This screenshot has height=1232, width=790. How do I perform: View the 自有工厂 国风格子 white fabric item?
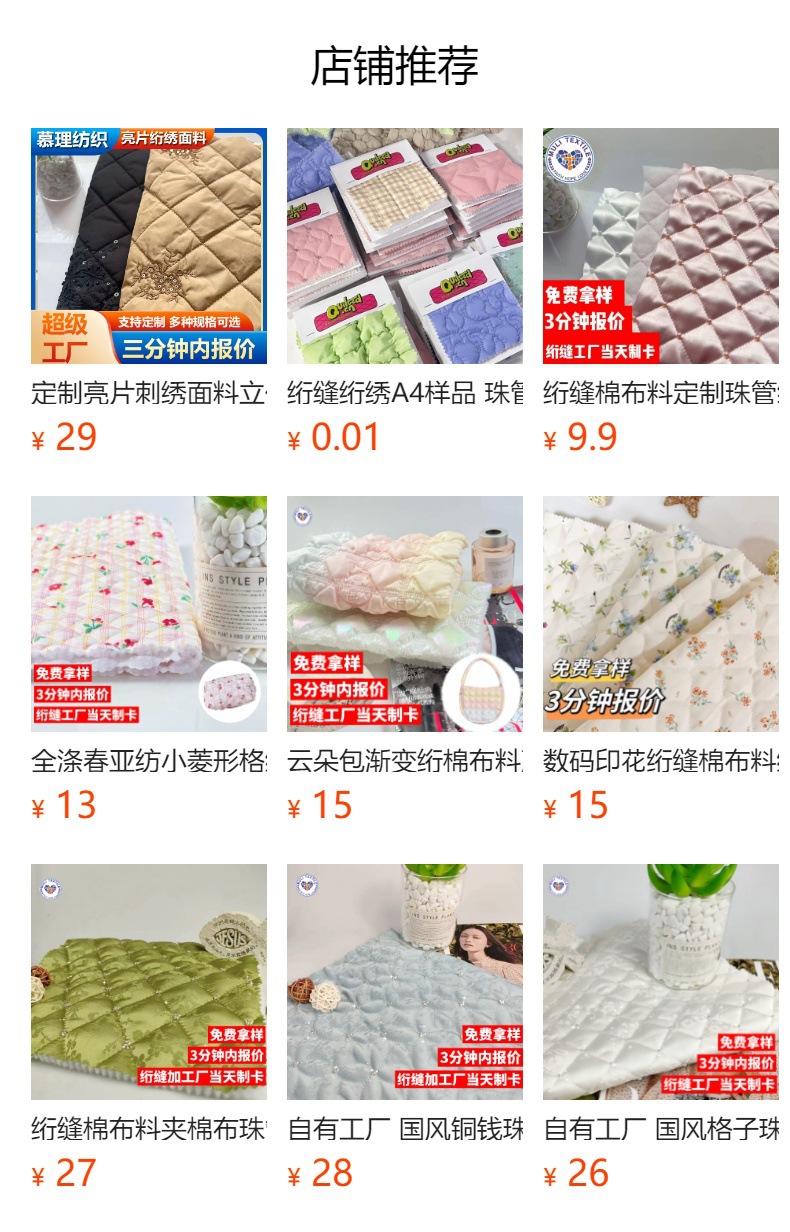[x=660, y=982]
